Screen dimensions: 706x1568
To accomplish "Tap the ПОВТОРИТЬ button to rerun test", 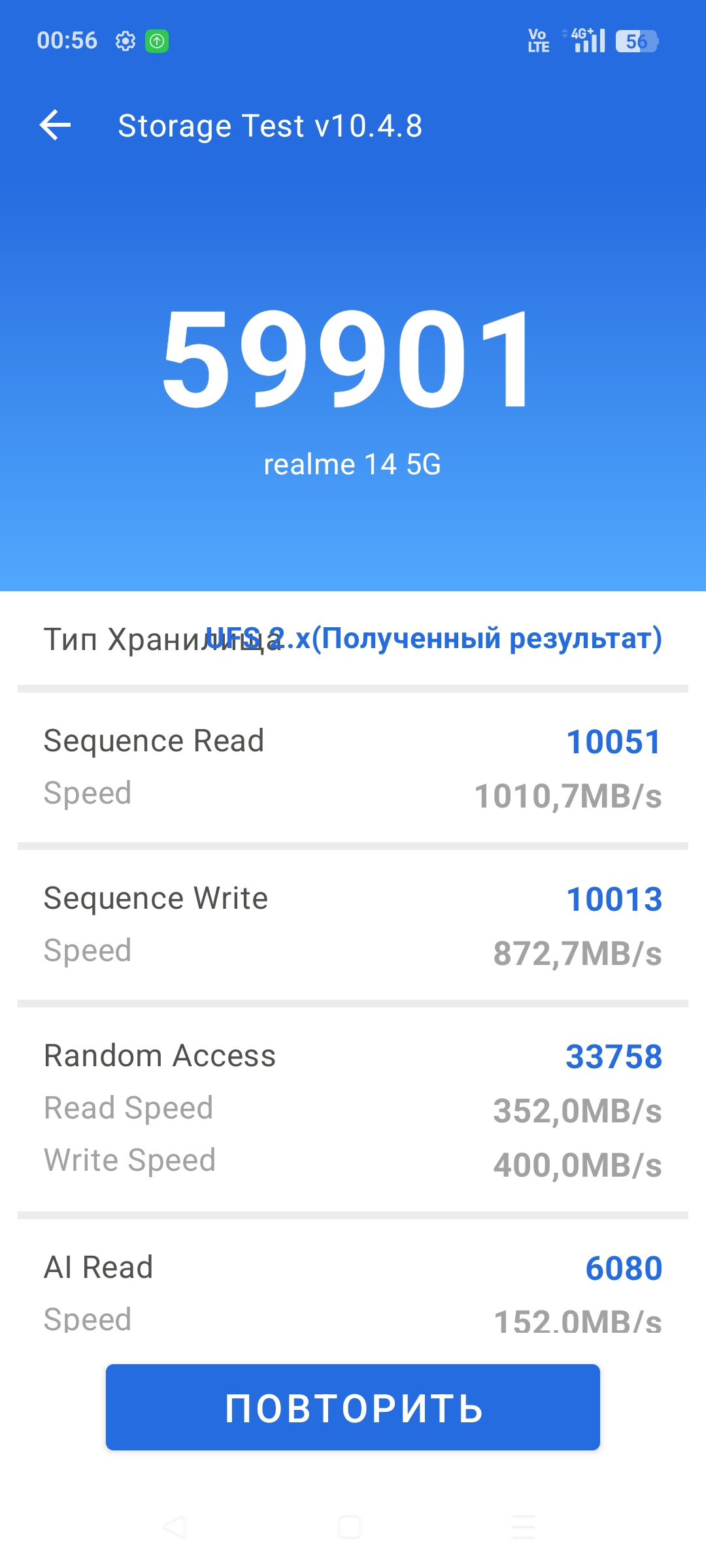I will (x=353, y=1407).
